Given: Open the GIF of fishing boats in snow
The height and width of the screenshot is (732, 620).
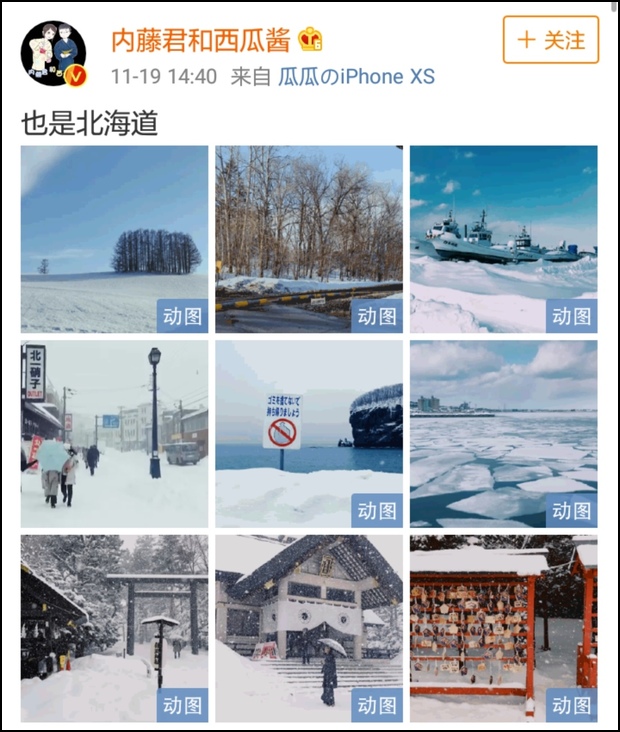Looking at the screenshot, I should pos(504,239).
